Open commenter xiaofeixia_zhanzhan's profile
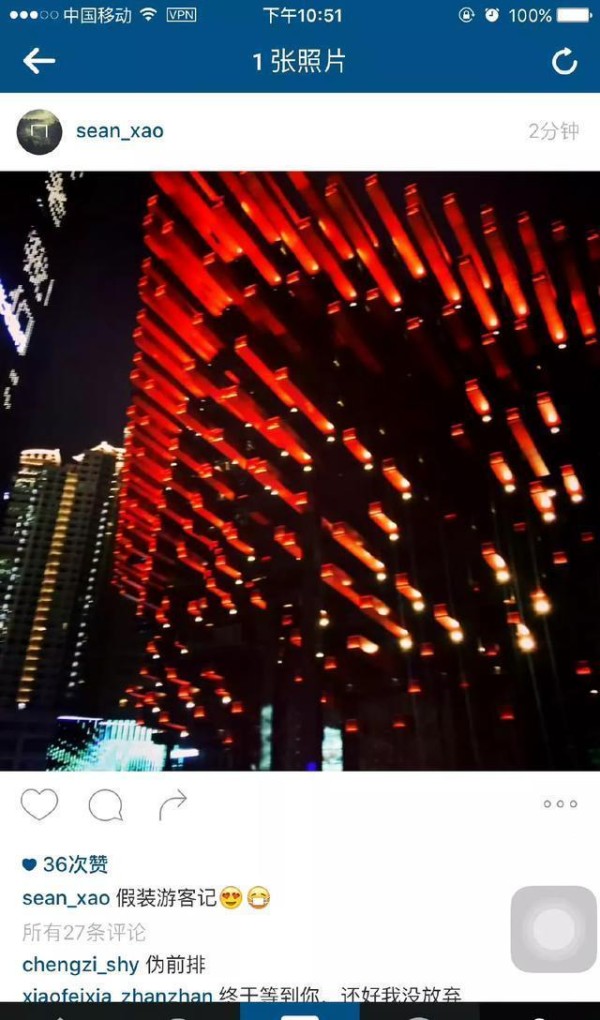 [x=117, y=996]
